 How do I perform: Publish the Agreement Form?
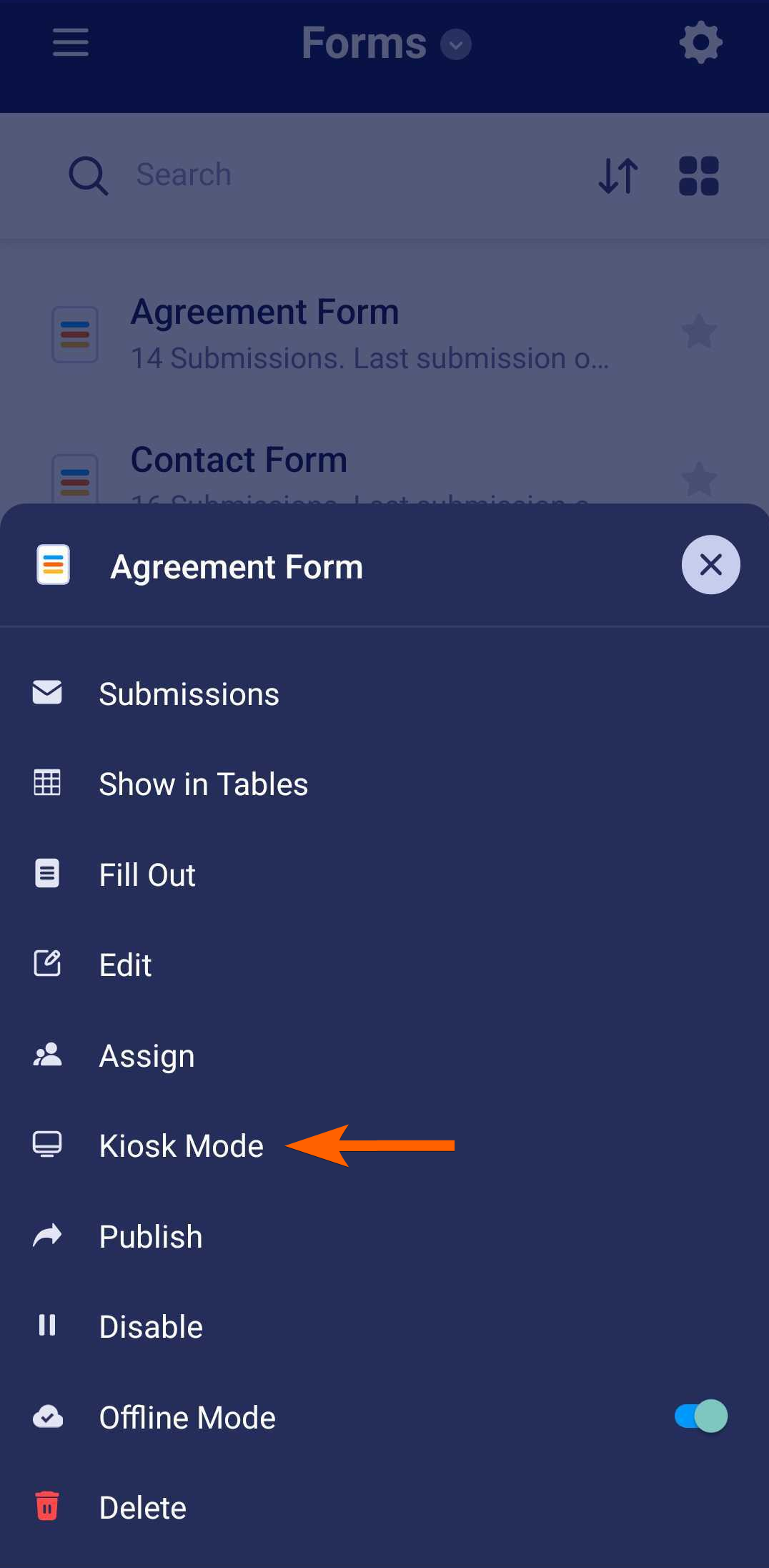pyautogui.click(x=151, y=1237)
